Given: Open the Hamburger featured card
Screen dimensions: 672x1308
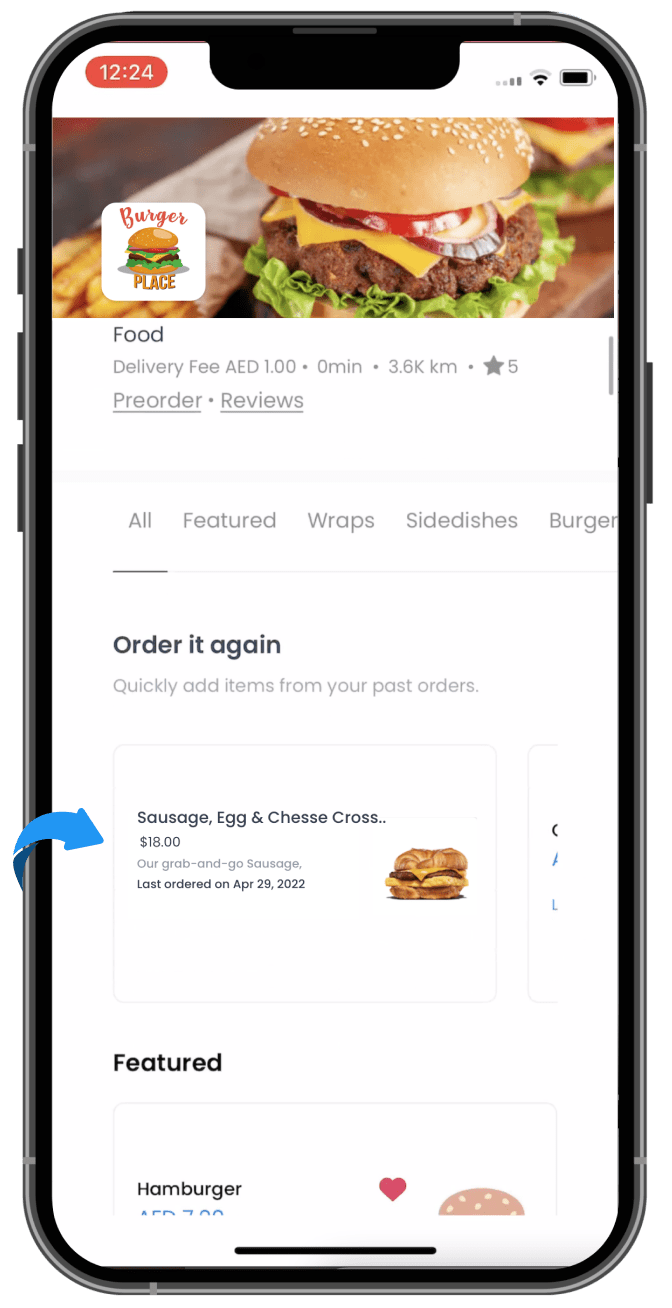Looking at the screenshot, I should (x=335, y=1160).
